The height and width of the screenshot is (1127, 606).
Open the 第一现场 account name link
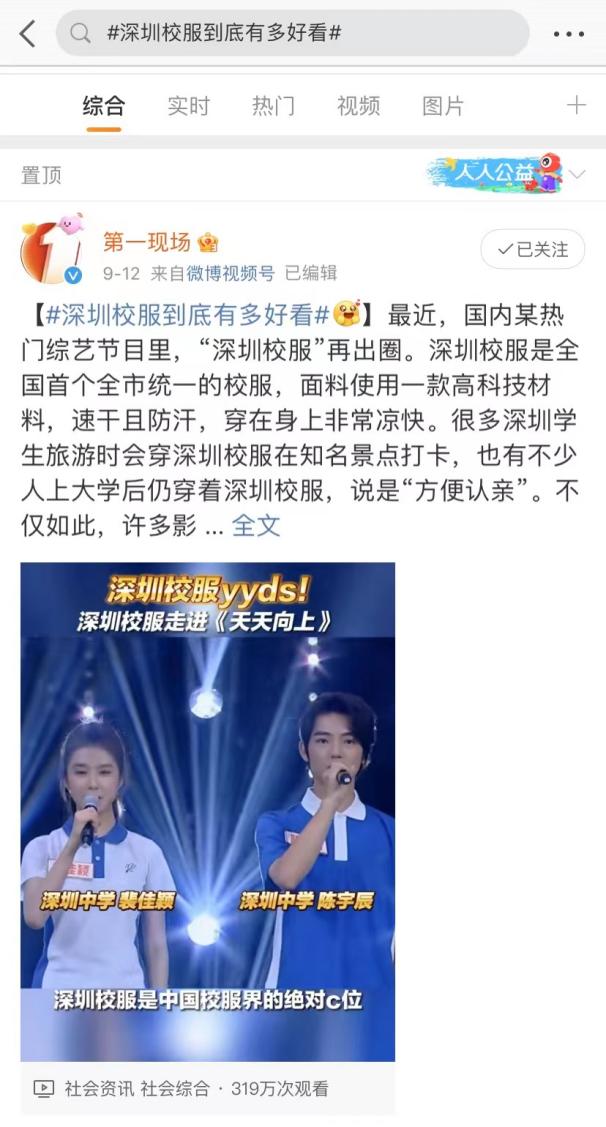(x=146, y=242)
